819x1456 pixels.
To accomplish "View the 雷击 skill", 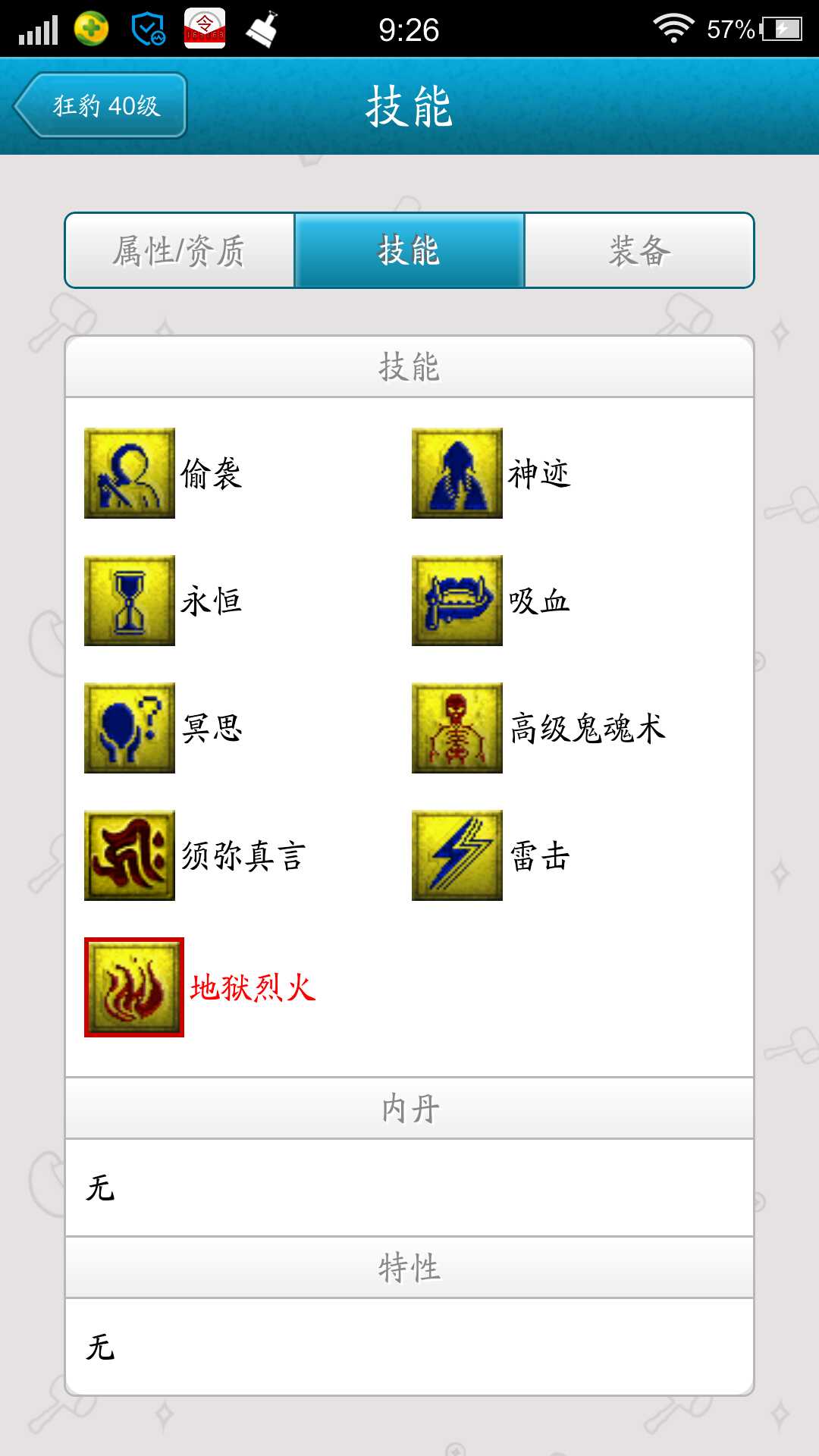I will click(x=457, y=855).
